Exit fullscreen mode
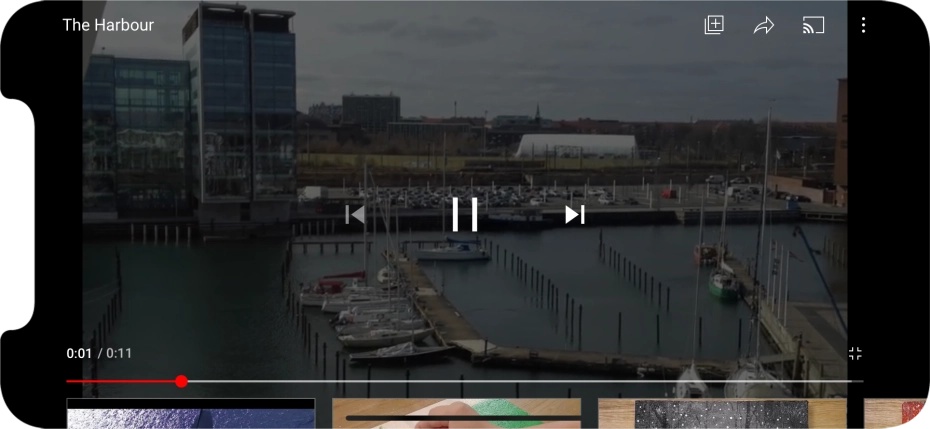Image resolution: width=930 pixels, height=429 pixels. pyautogui.click(x=855, y=353)
